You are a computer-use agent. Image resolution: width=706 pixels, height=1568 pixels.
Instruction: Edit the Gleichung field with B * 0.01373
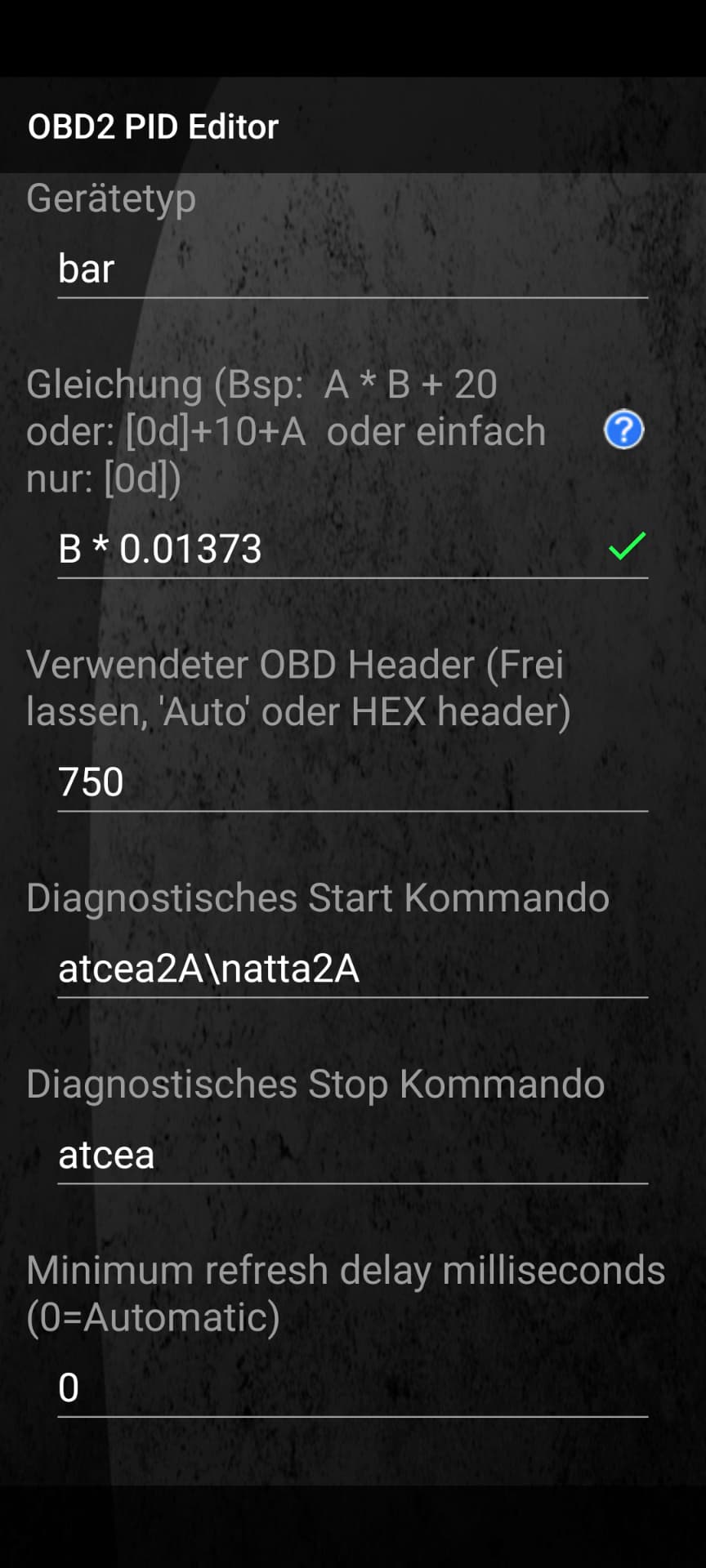352,549
